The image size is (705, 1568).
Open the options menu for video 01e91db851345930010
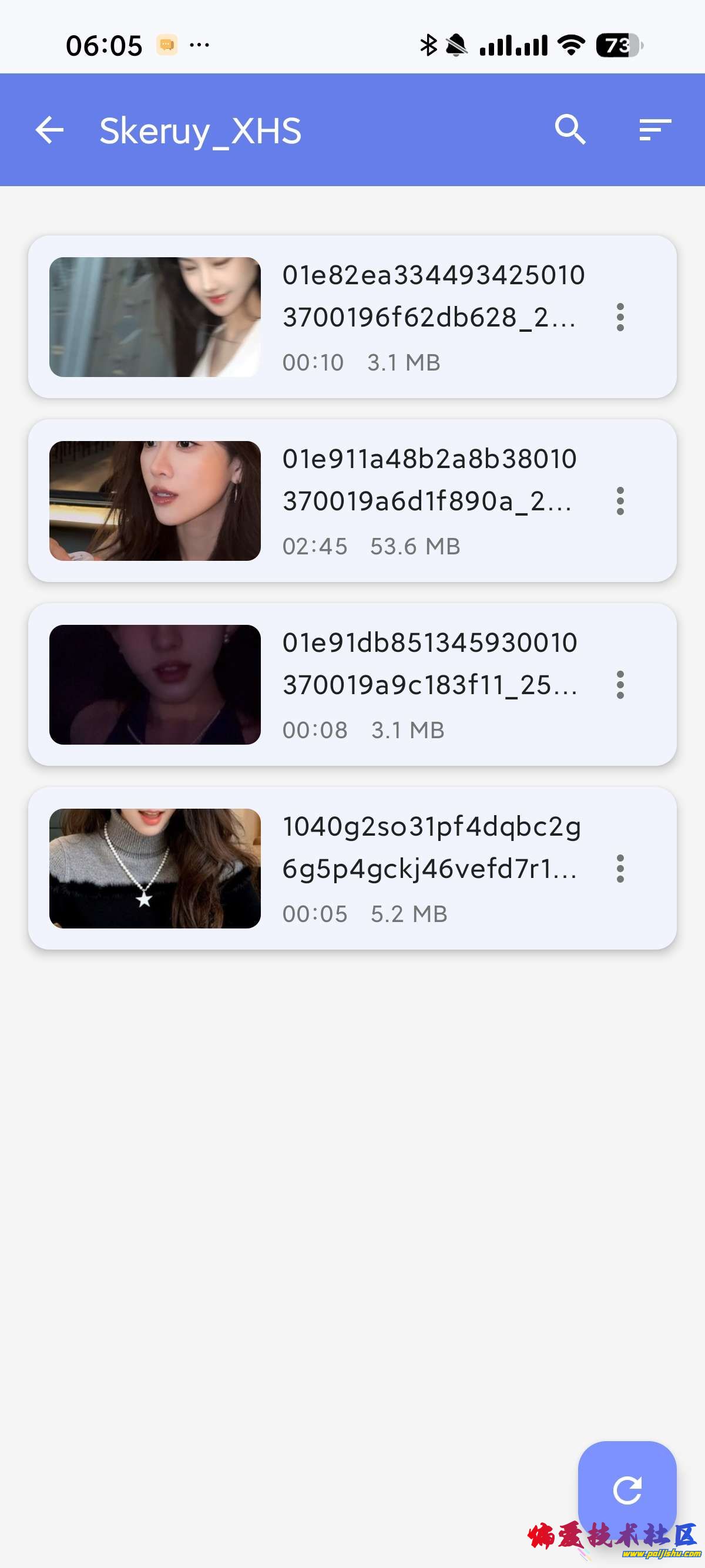tap(620, 686)
